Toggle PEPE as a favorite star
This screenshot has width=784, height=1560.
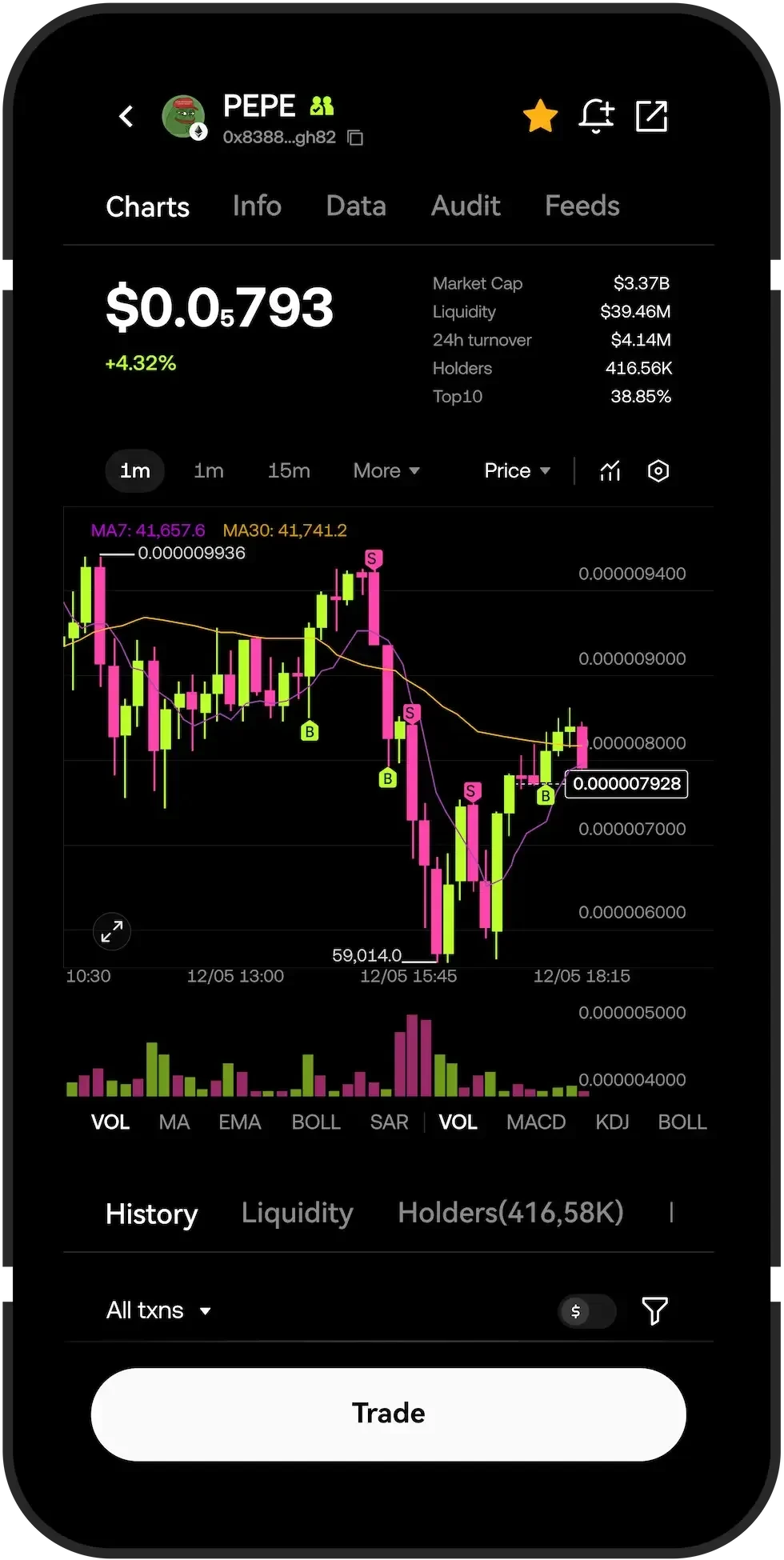[x=541, y=114]
